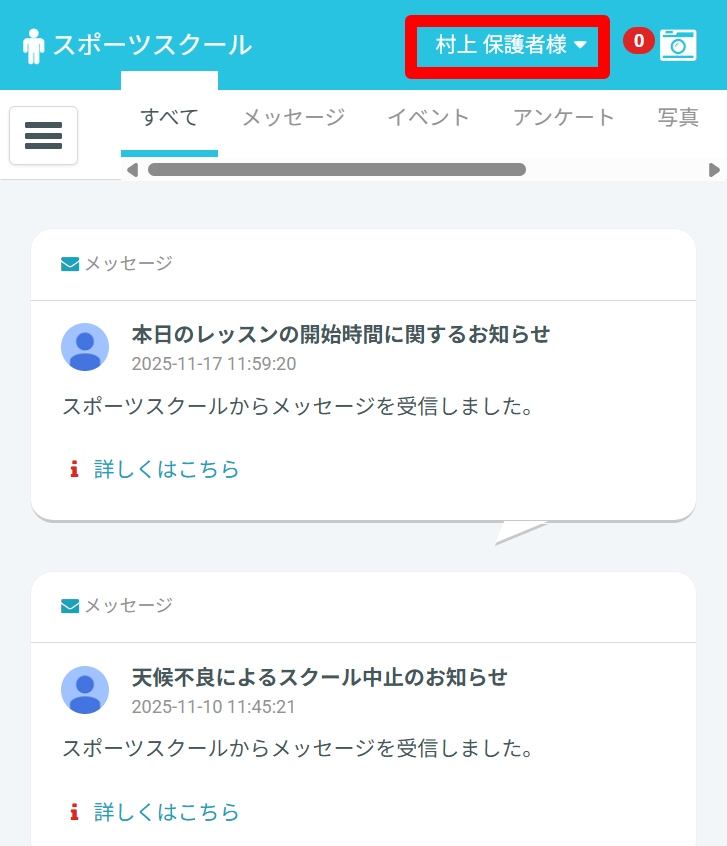Screen dimensions: 727x846
Task: Switch to the すべて tab
Action: (x=169, y=117)
